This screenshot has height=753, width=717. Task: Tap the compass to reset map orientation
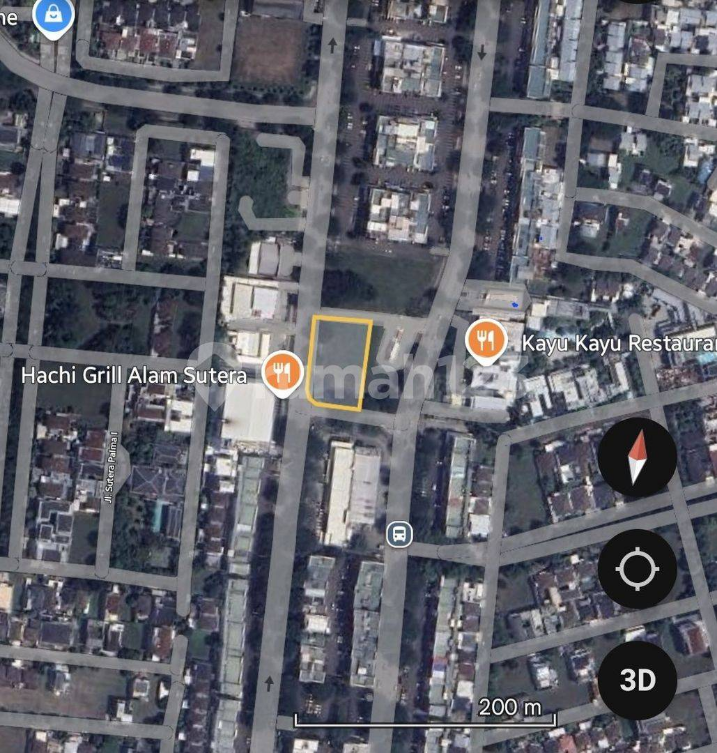[637, 458]
